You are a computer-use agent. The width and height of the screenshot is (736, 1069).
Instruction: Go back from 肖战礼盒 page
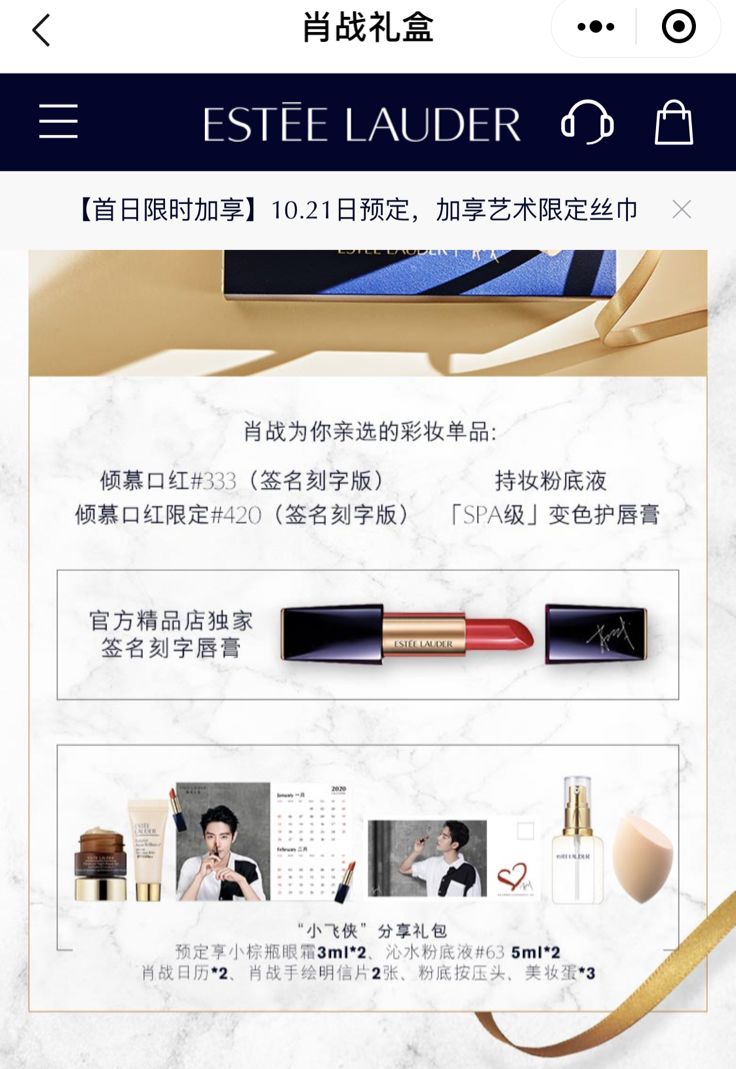pyautogui.click(x=41, y=30)
